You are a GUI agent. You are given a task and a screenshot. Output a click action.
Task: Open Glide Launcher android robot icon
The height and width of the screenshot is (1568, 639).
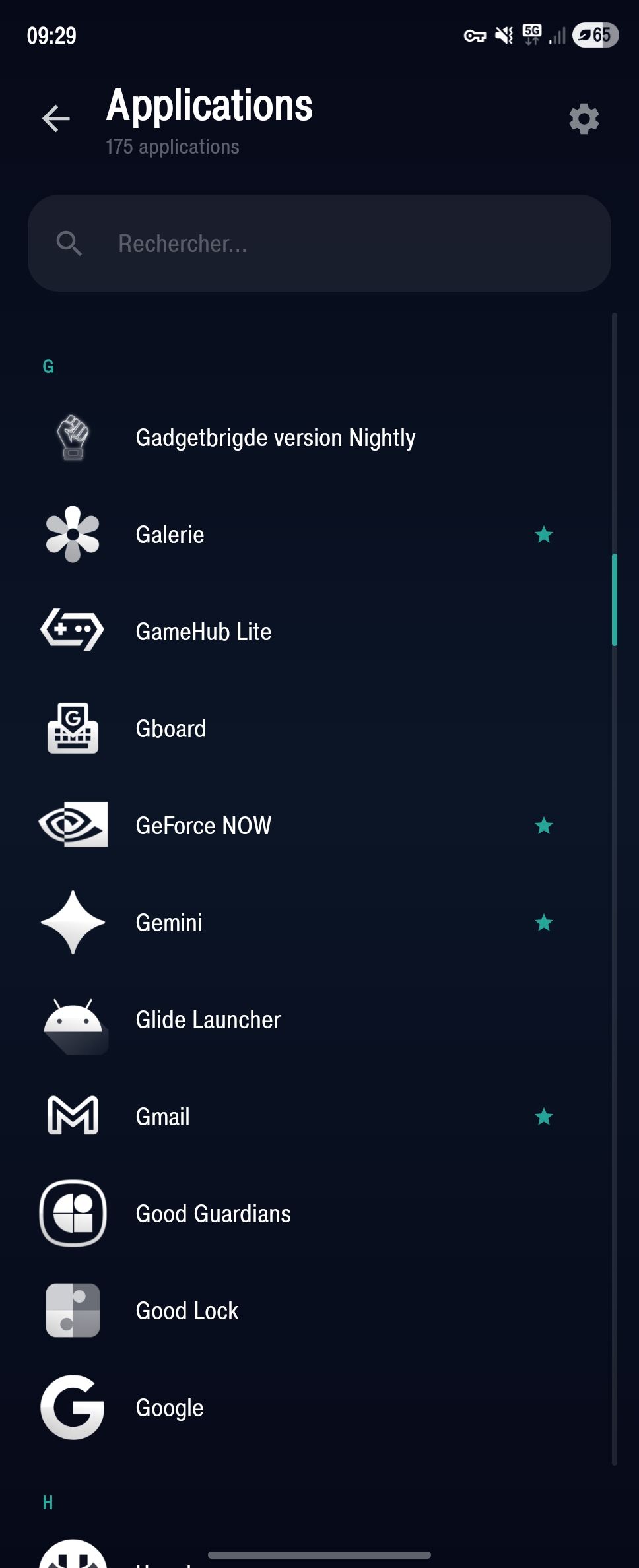point(73,1019)
